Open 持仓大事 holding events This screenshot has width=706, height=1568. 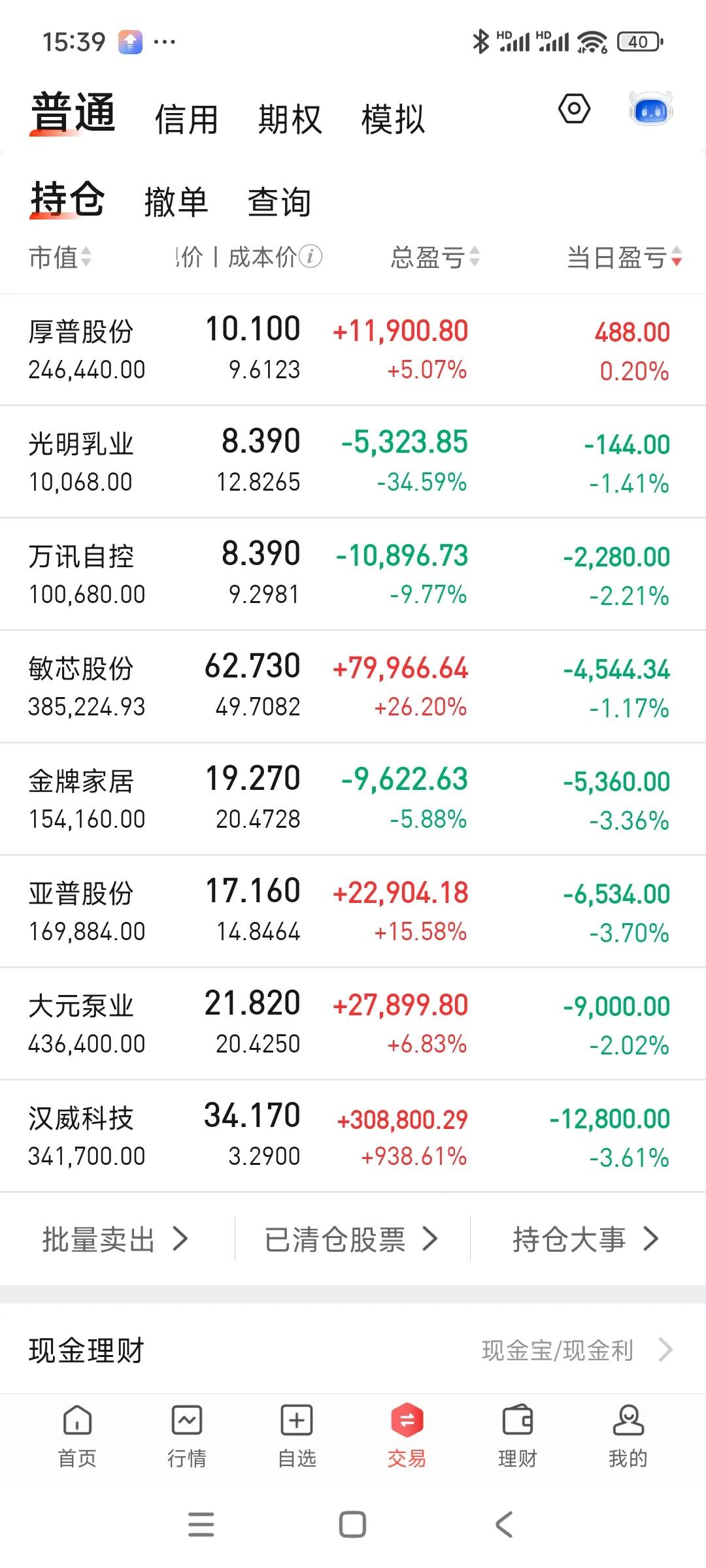coord(586,1239)
